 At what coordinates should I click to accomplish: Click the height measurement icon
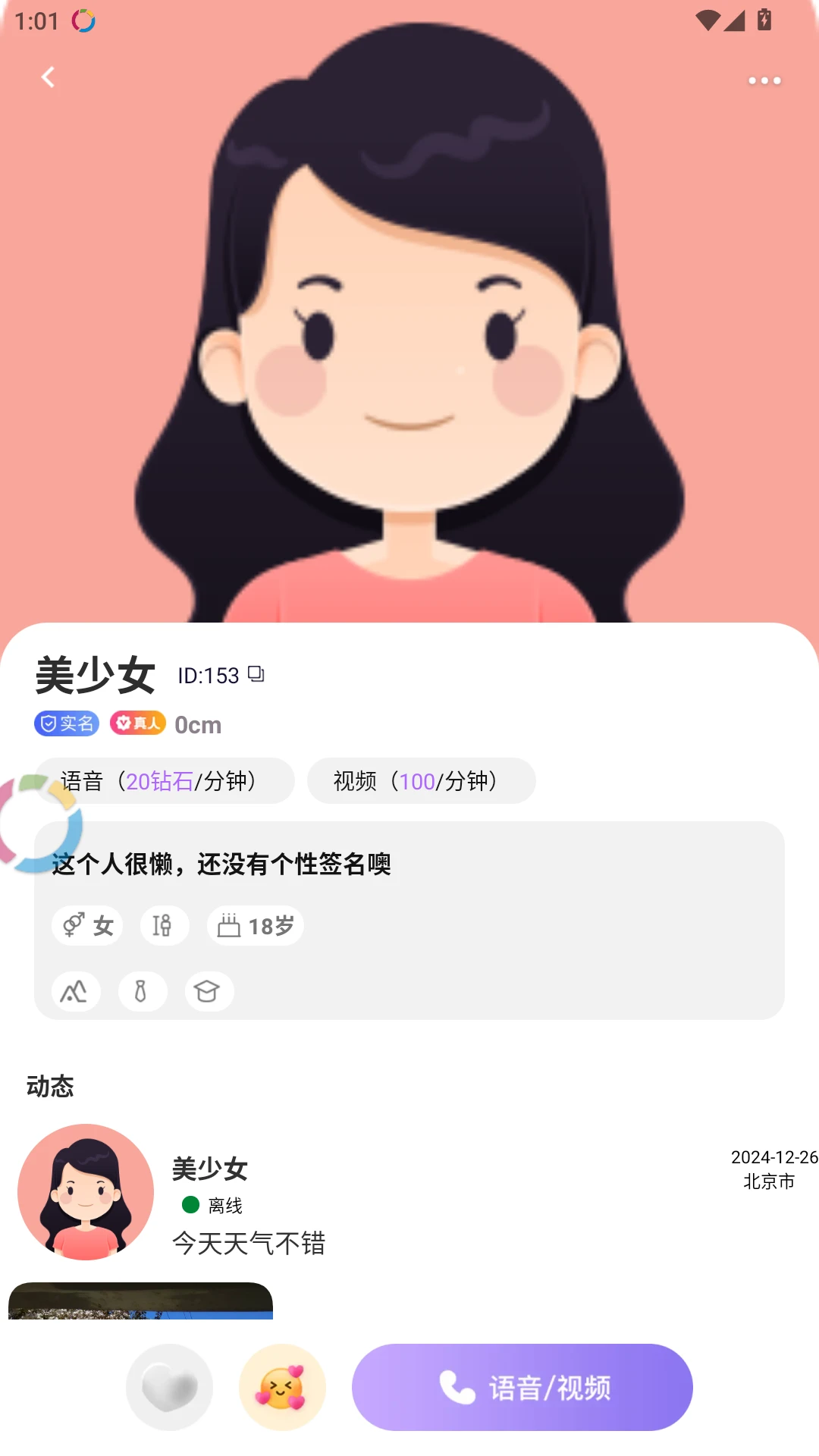pos(163,925)
